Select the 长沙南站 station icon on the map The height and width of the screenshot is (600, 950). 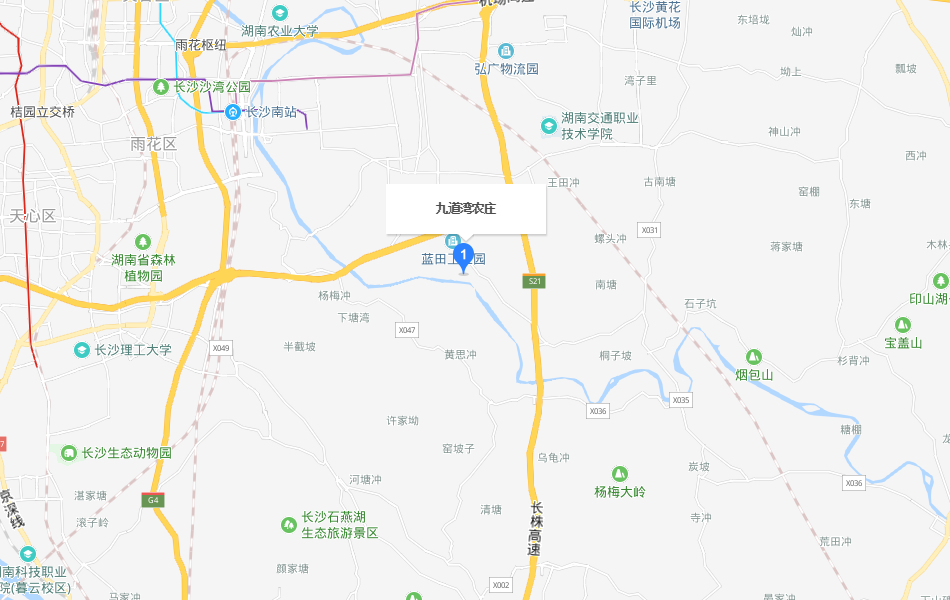(x=233, y=112)
